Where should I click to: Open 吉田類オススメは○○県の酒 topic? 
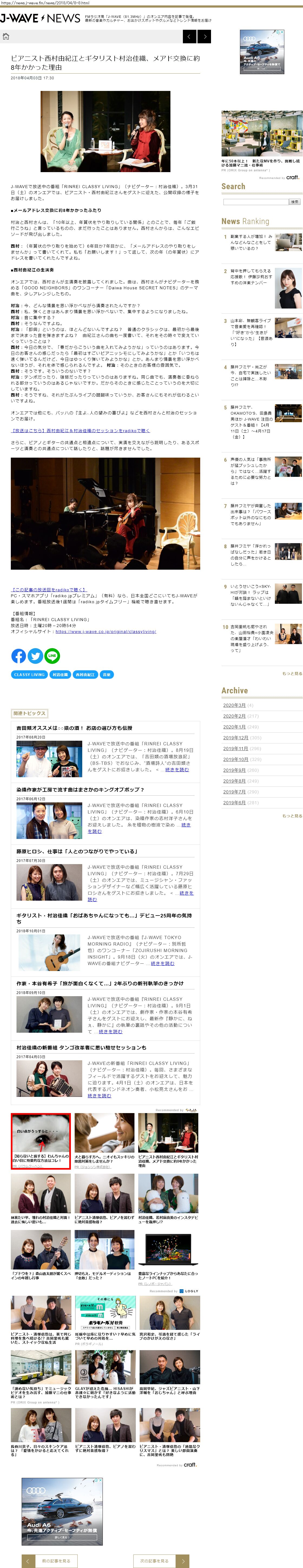[74, 728]
